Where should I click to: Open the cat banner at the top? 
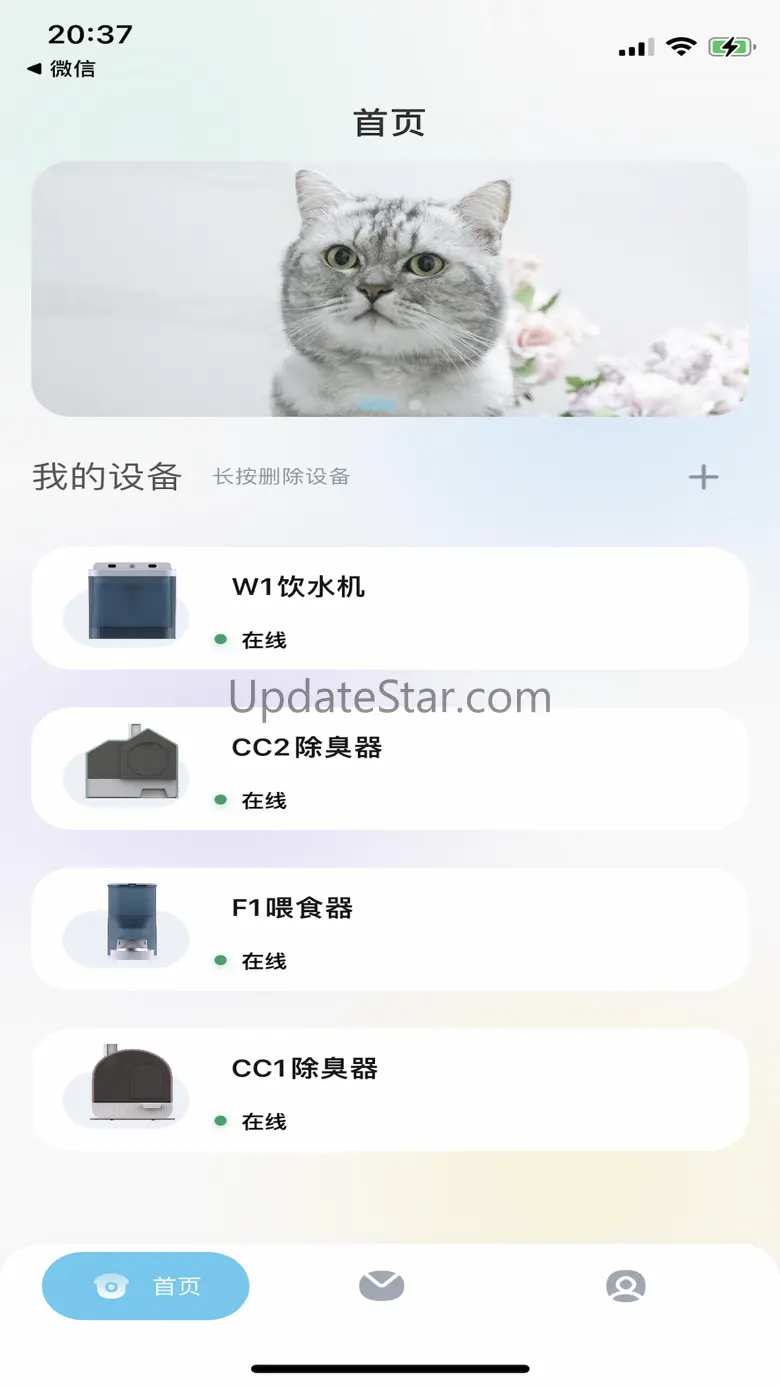tap(390, 289)
